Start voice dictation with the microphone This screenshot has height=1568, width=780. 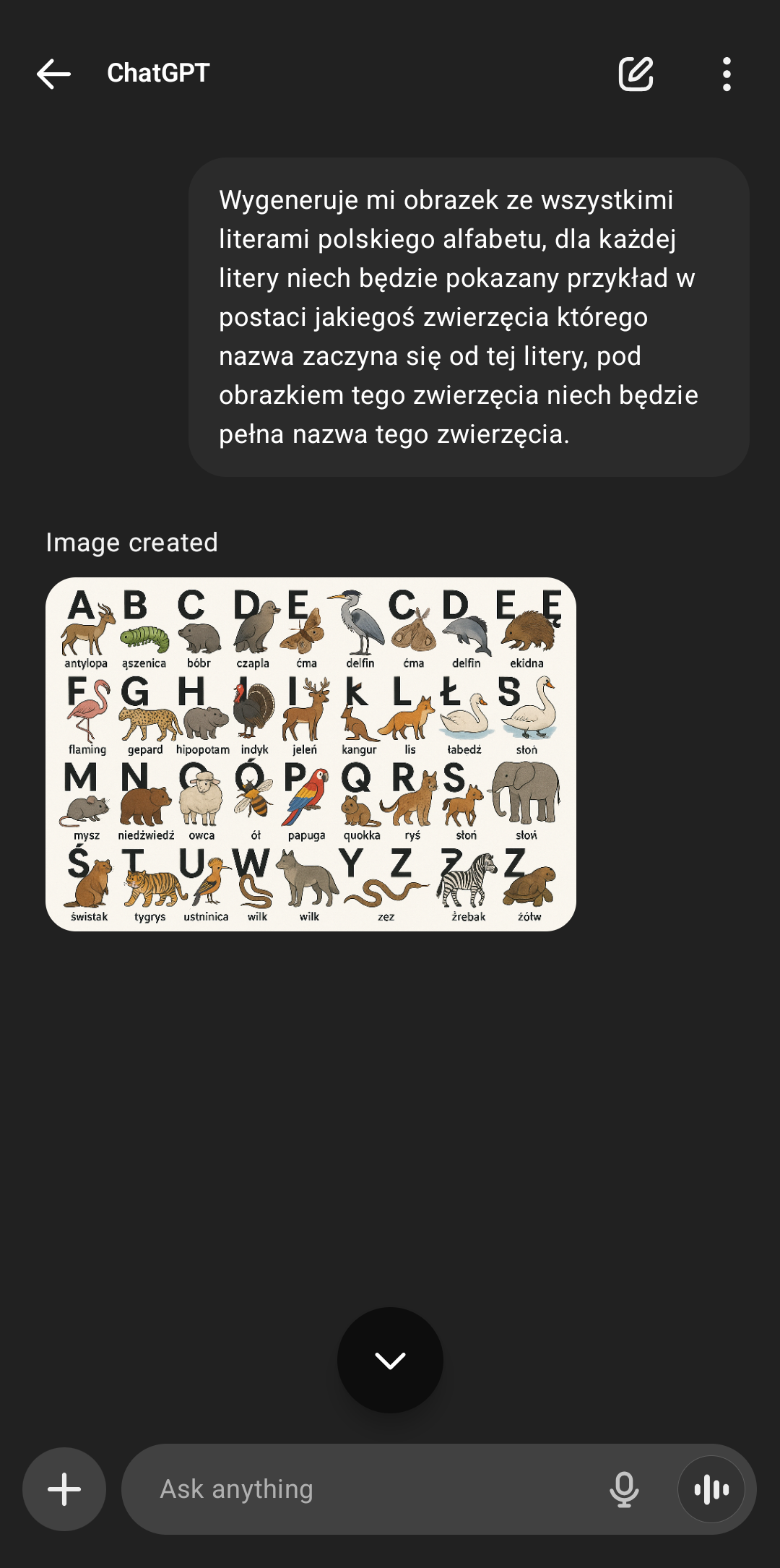(x=624, y=1489)
